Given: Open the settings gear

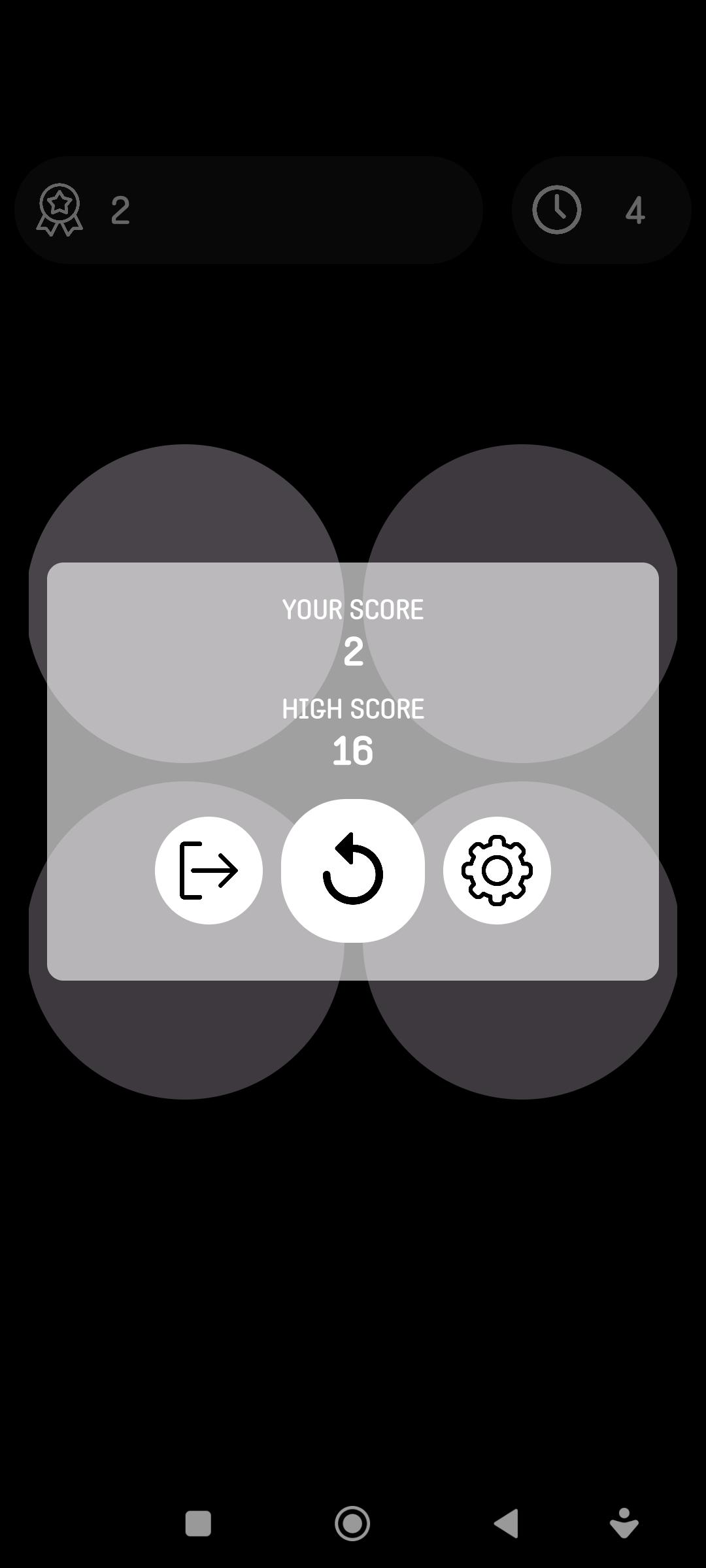Looking at the screenshot, I should point(497,870).
